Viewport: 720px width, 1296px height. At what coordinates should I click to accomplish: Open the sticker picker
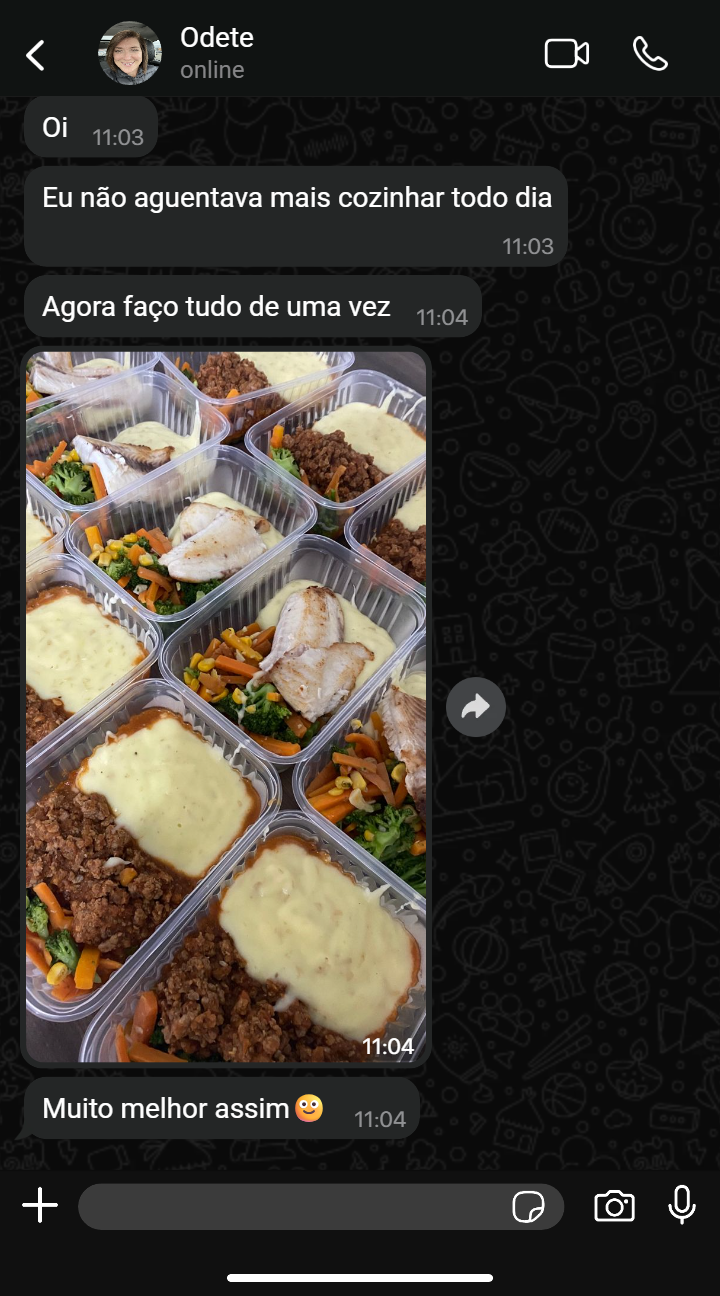[x=528, y=1207]
